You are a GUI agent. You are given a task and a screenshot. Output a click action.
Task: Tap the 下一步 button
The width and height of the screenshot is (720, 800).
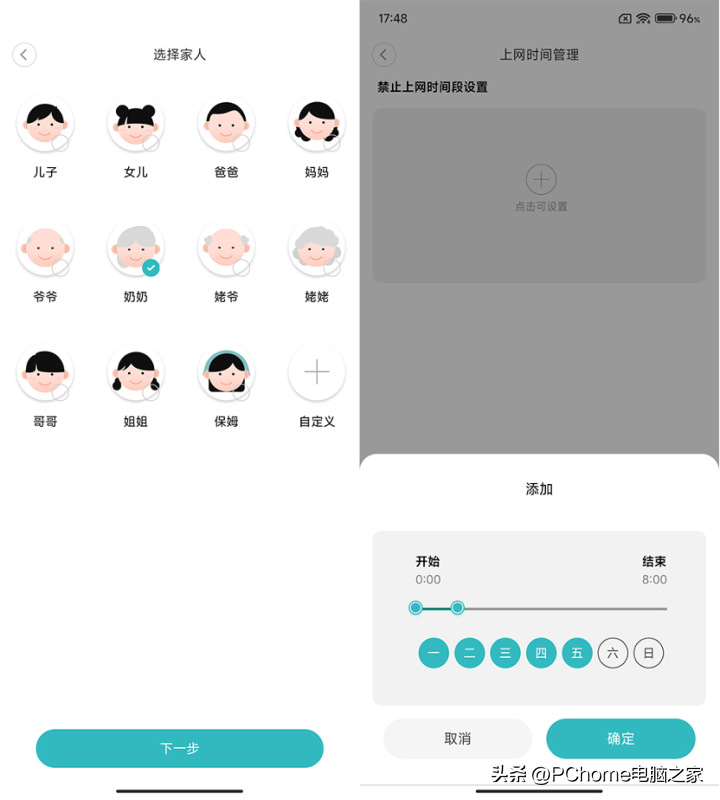point(180,748)
